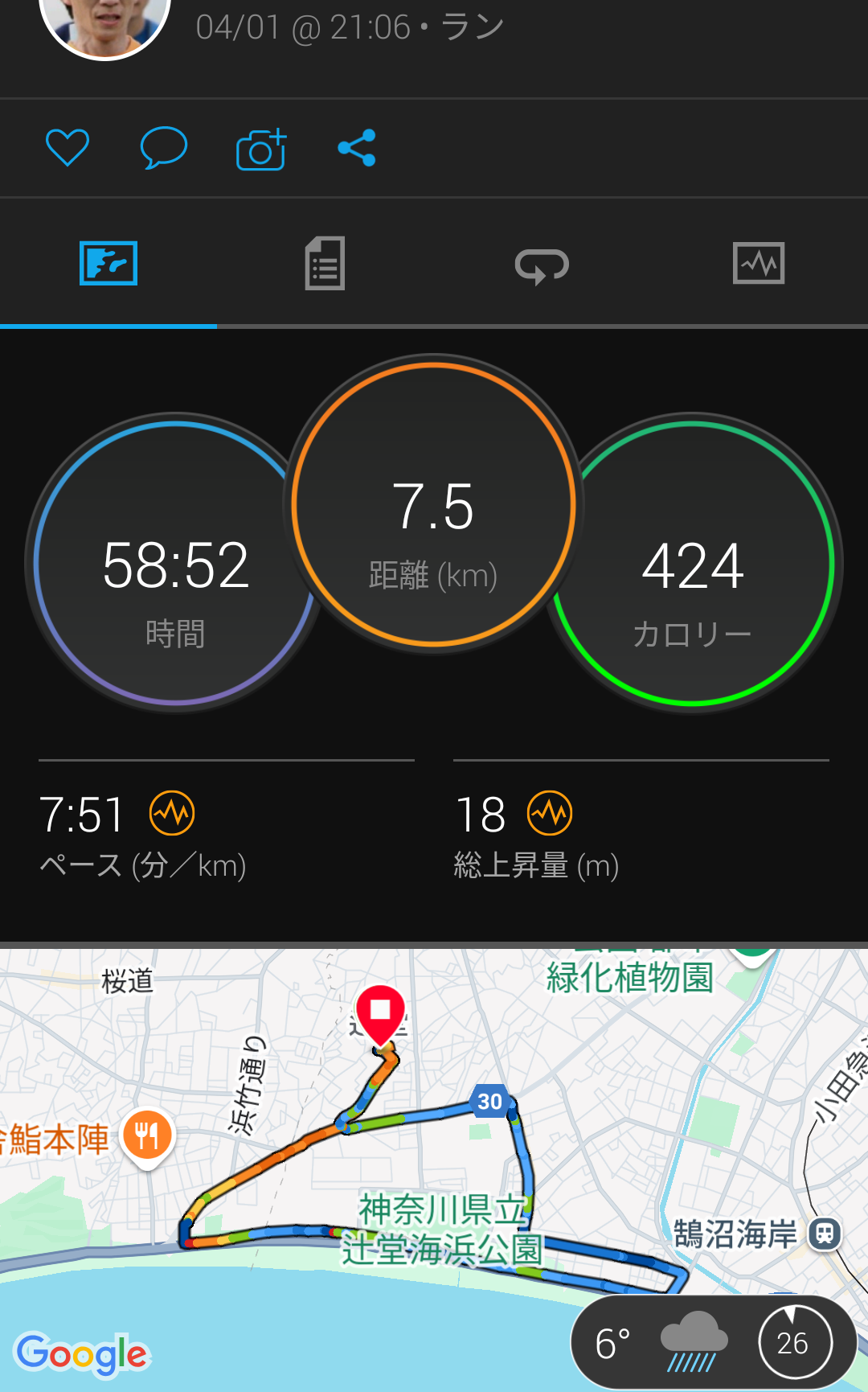
Task: Open the chart icon beside elevation gain 18
Action: coord(550,813)
